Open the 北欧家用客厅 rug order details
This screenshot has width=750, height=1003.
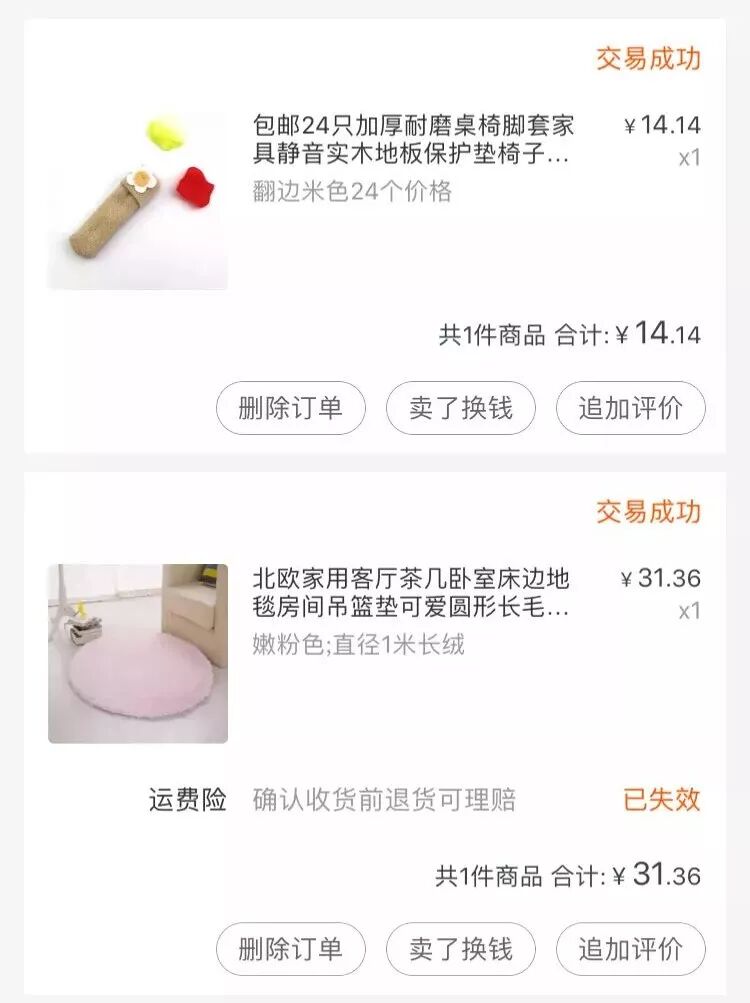click(411, 592)
